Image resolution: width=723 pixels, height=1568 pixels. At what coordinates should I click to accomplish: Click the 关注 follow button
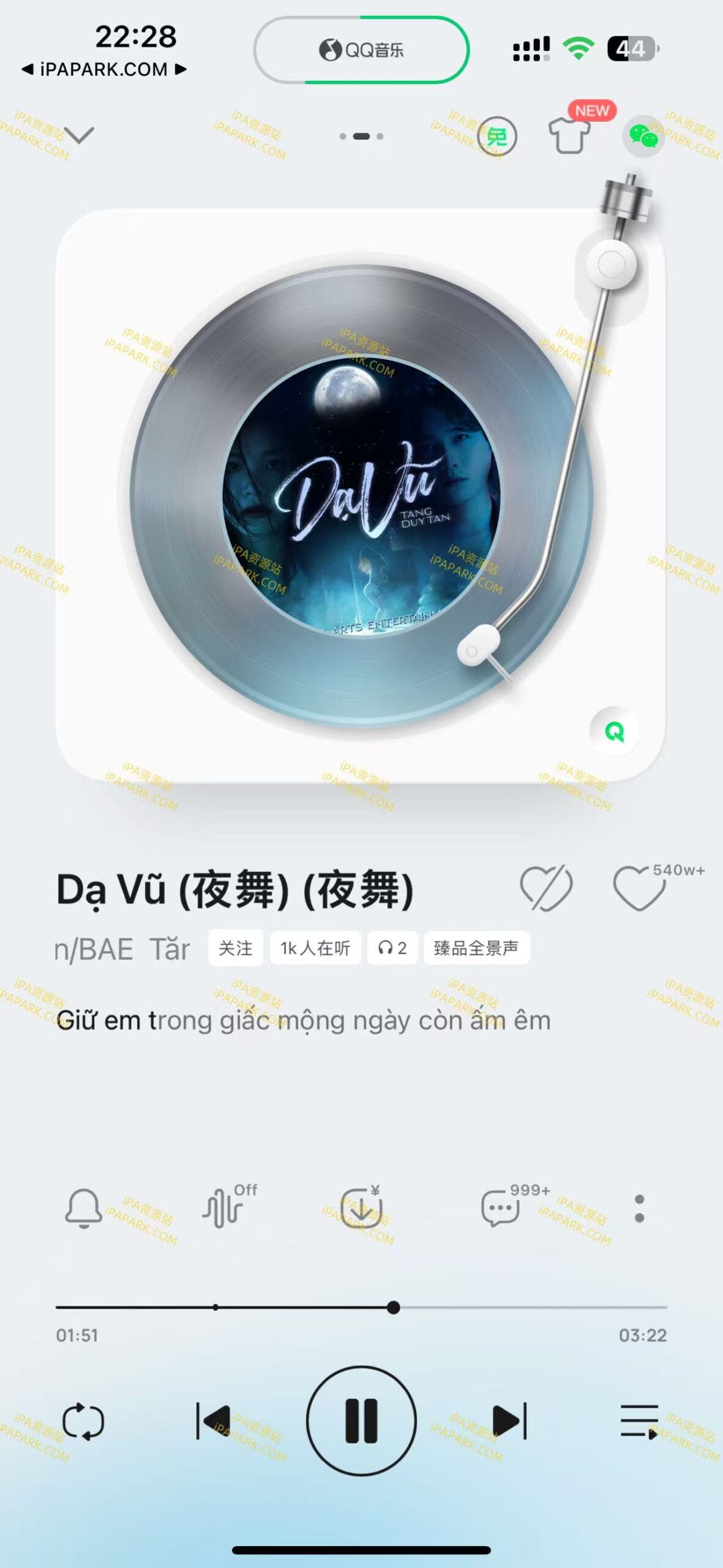click(x=236, y=948)
